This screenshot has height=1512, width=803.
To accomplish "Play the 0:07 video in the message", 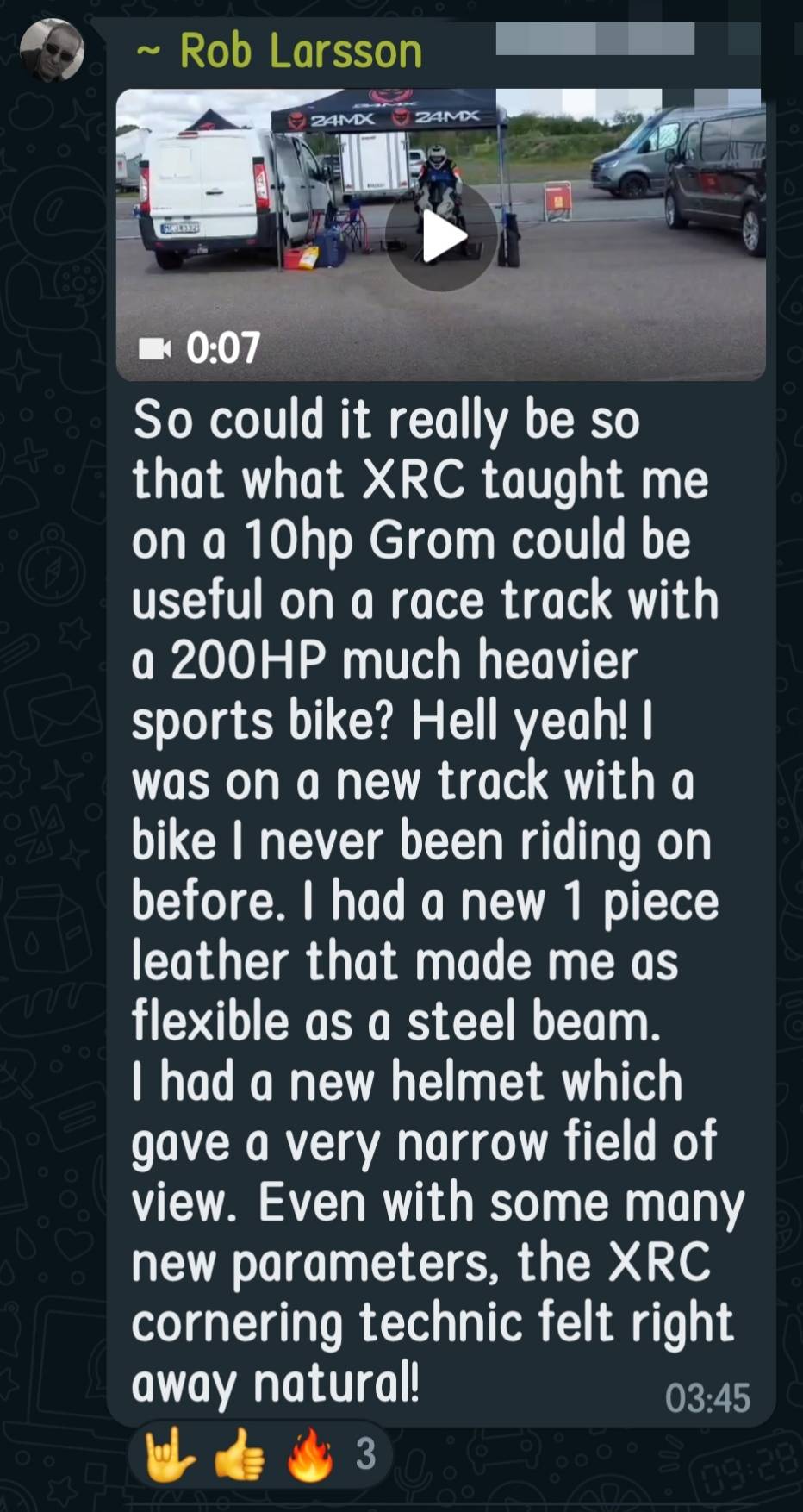I will (440, 236).
